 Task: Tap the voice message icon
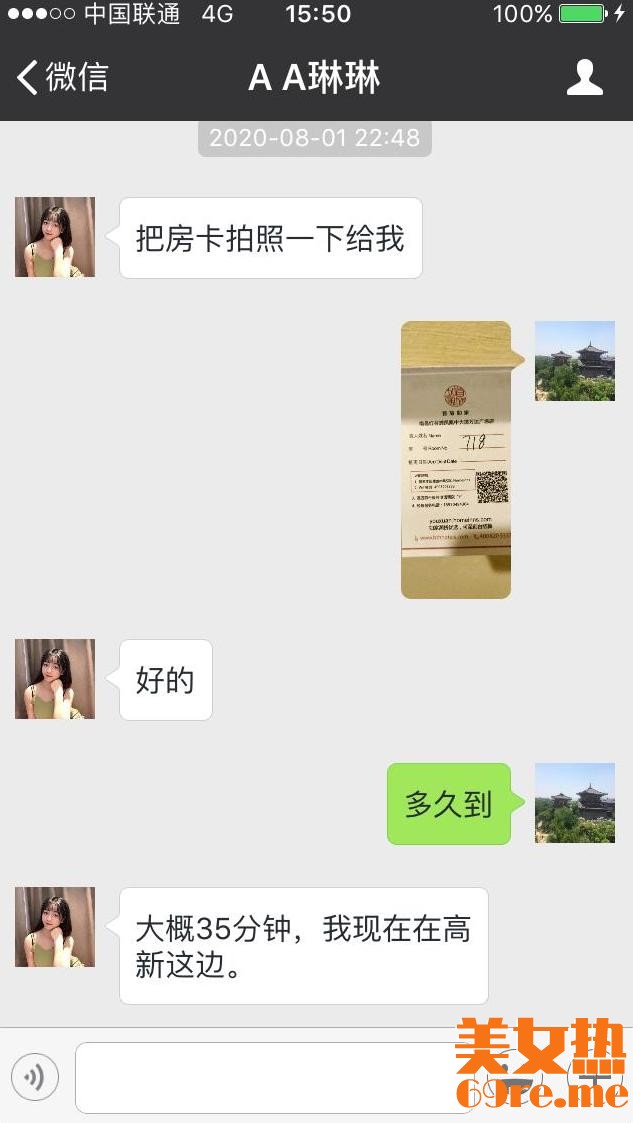(35, 1077)
